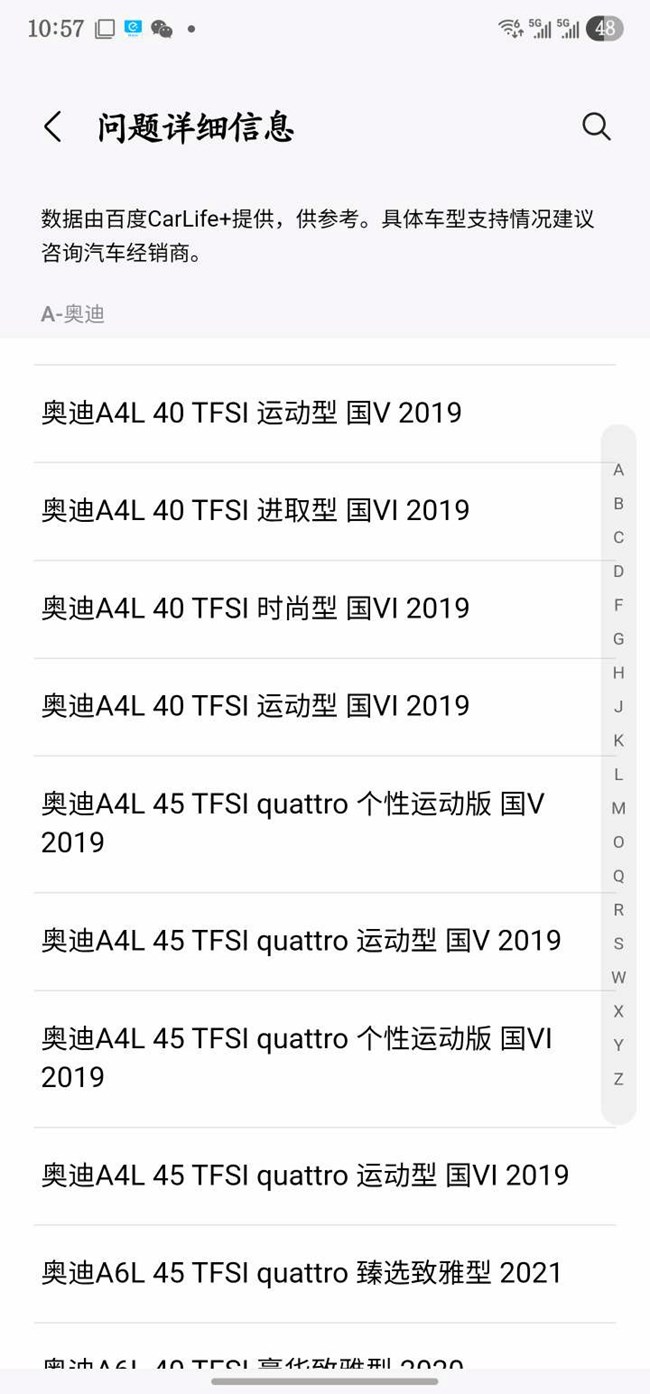
Task: Select letter D in the alphabet index
Action: [x=618, y=571]
